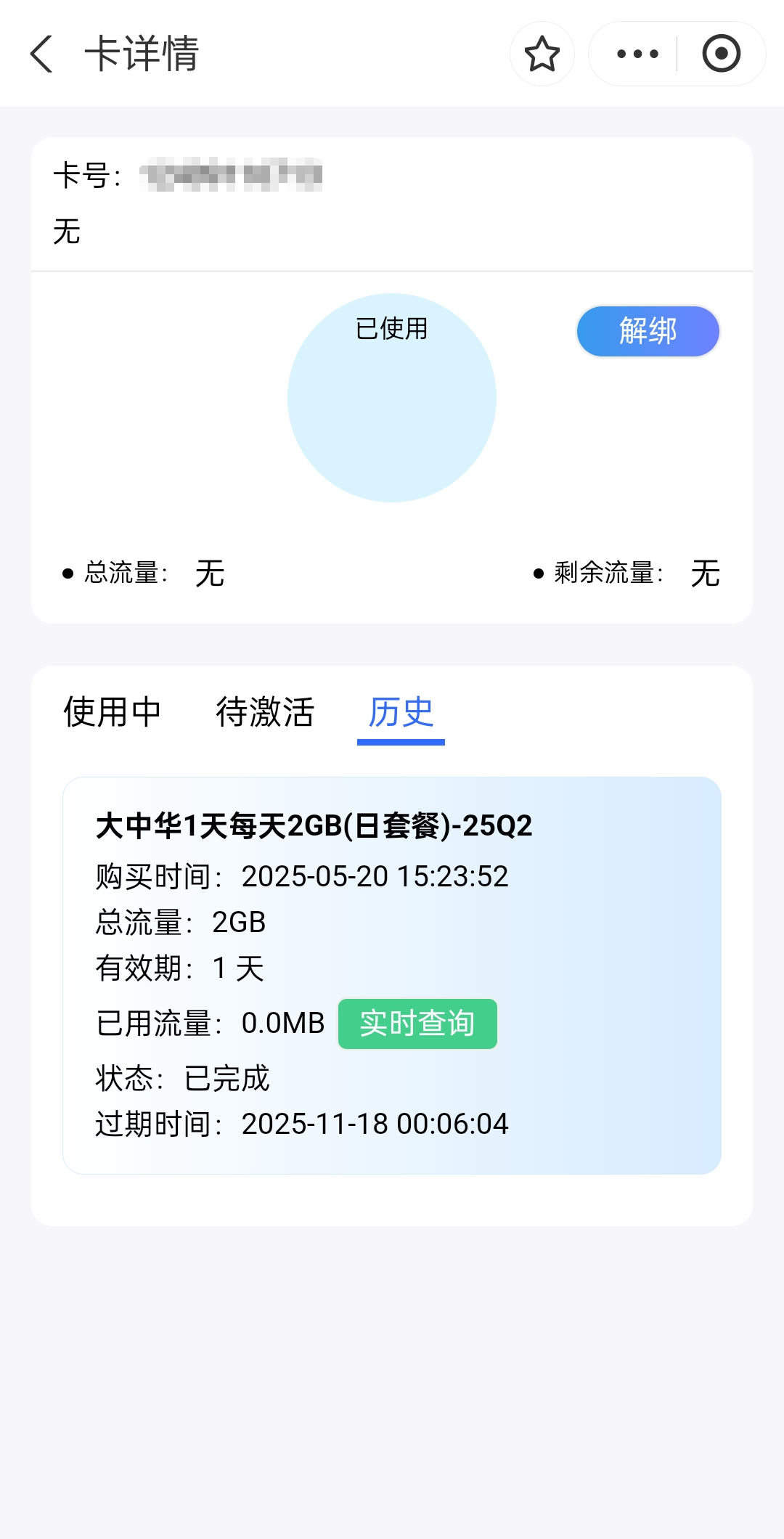Add this mini program to favorites
Screen dimensions: 784x1539
pyautogui.click(x=542, y=54)
